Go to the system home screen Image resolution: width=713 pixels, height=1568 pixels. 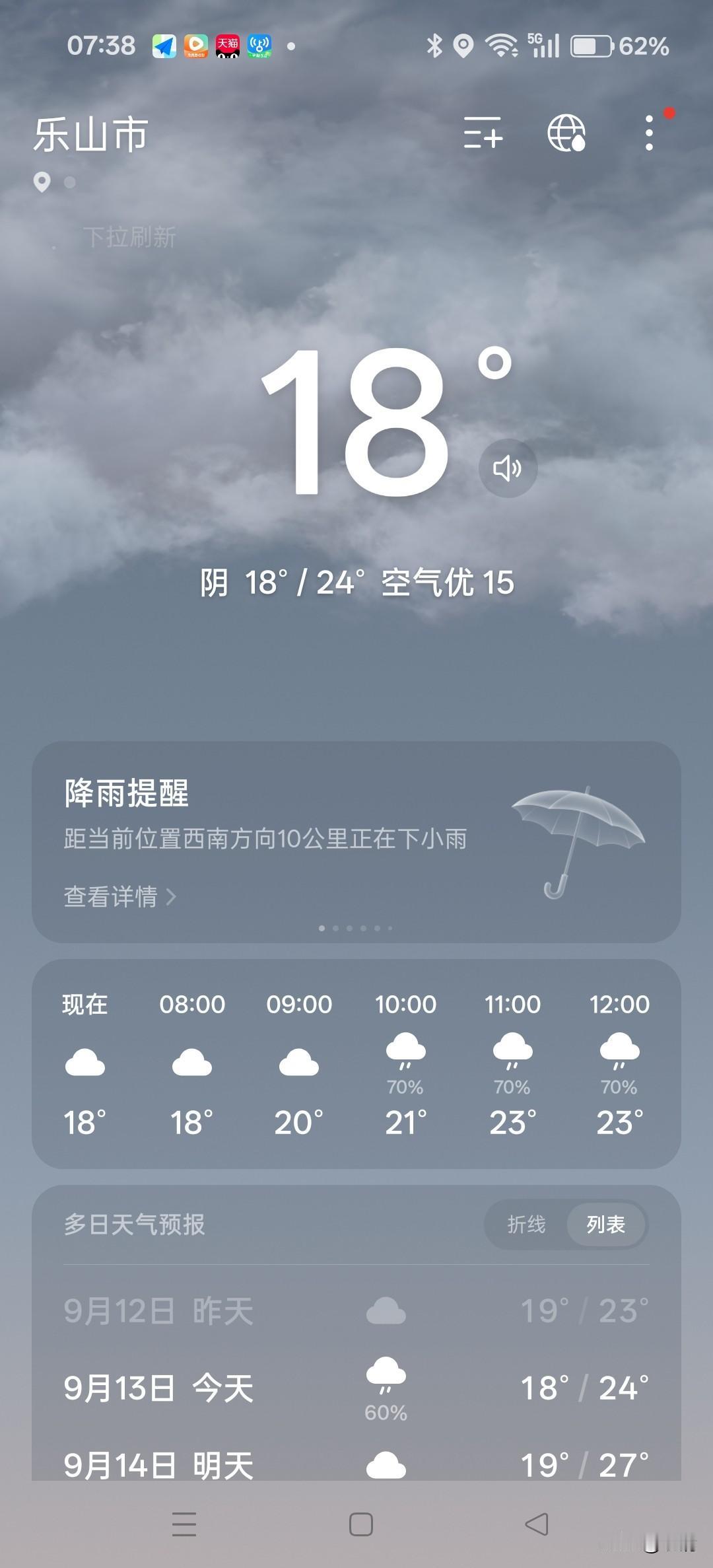(360, 1524)
